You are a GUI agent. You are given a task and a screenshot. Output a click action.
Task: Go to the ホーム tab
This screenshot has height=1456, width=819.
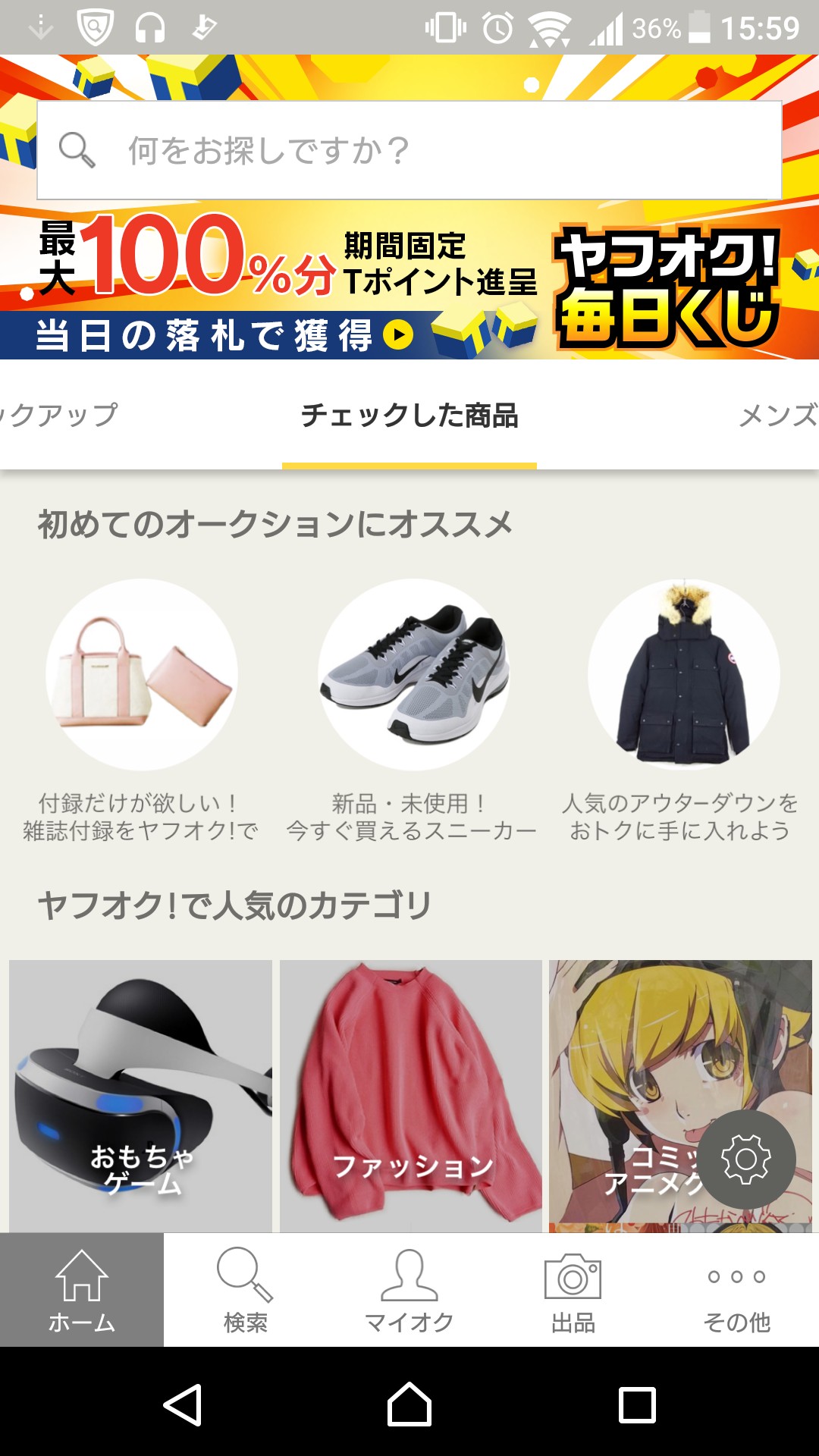tap(82, 1291)
